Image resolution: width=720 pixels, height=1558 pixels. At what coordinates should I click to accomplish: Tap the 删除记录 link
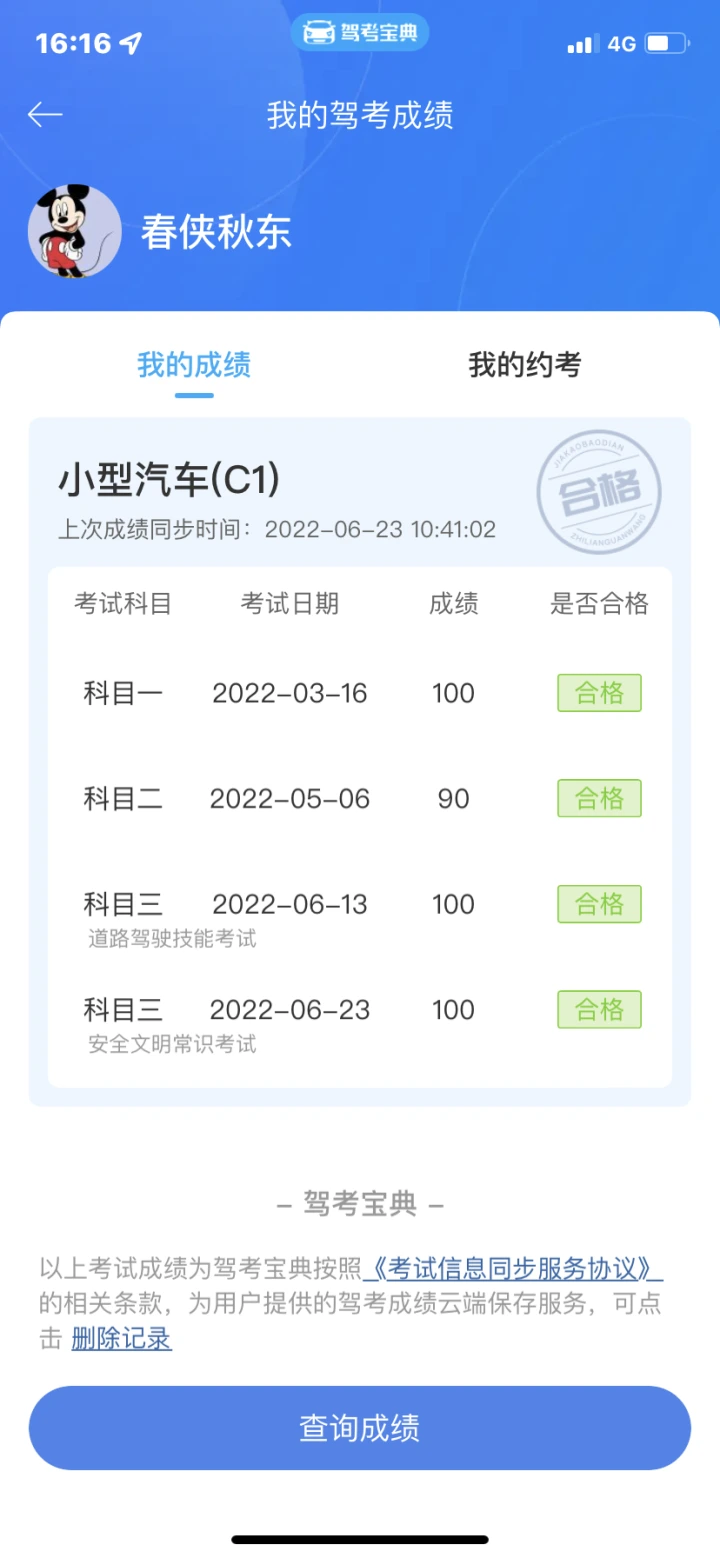click(x=122, y=1338)
